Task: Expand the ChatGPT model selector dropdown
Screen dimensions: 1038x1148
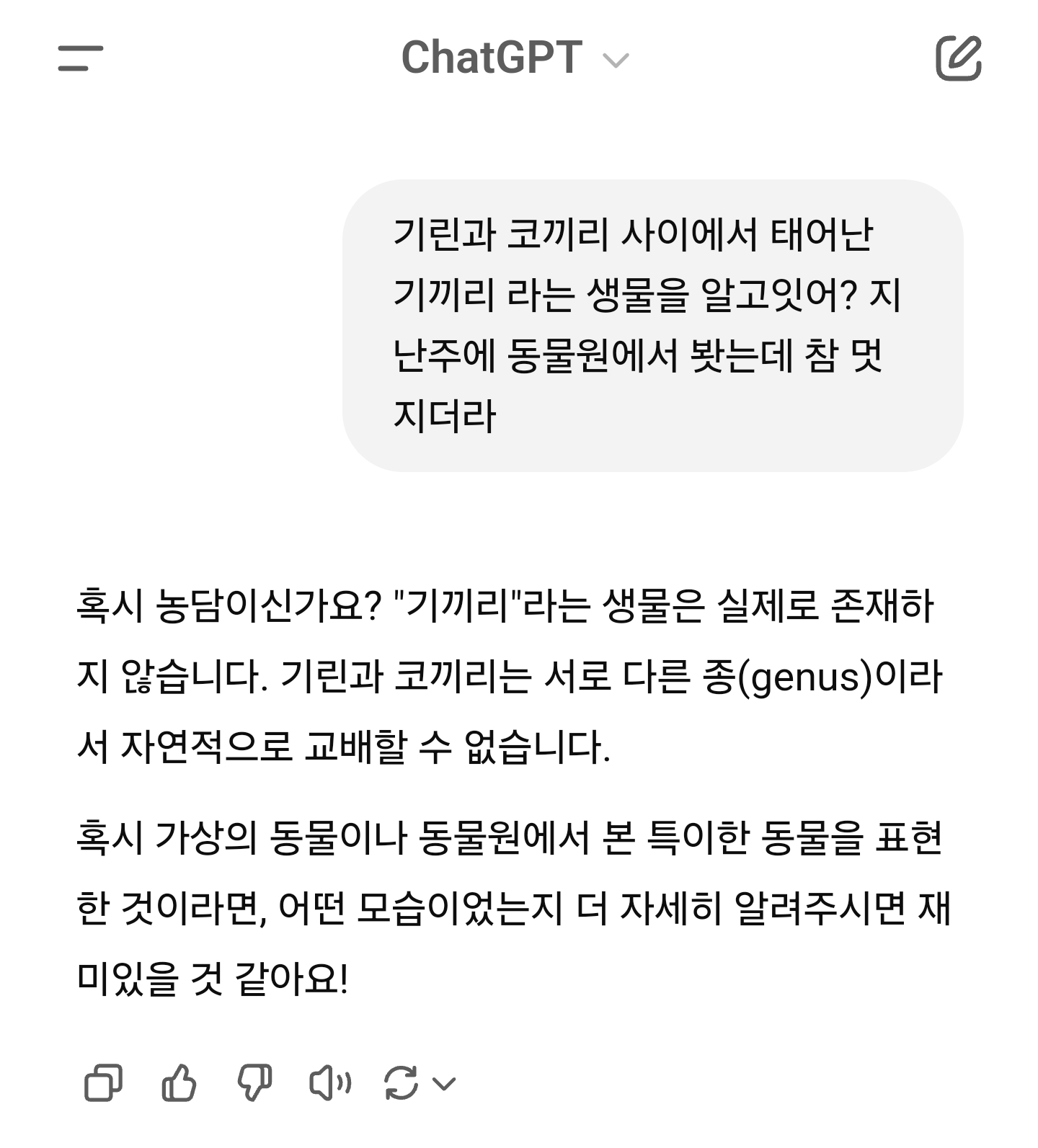Action: pyautogui.click(x=514, y=58)
